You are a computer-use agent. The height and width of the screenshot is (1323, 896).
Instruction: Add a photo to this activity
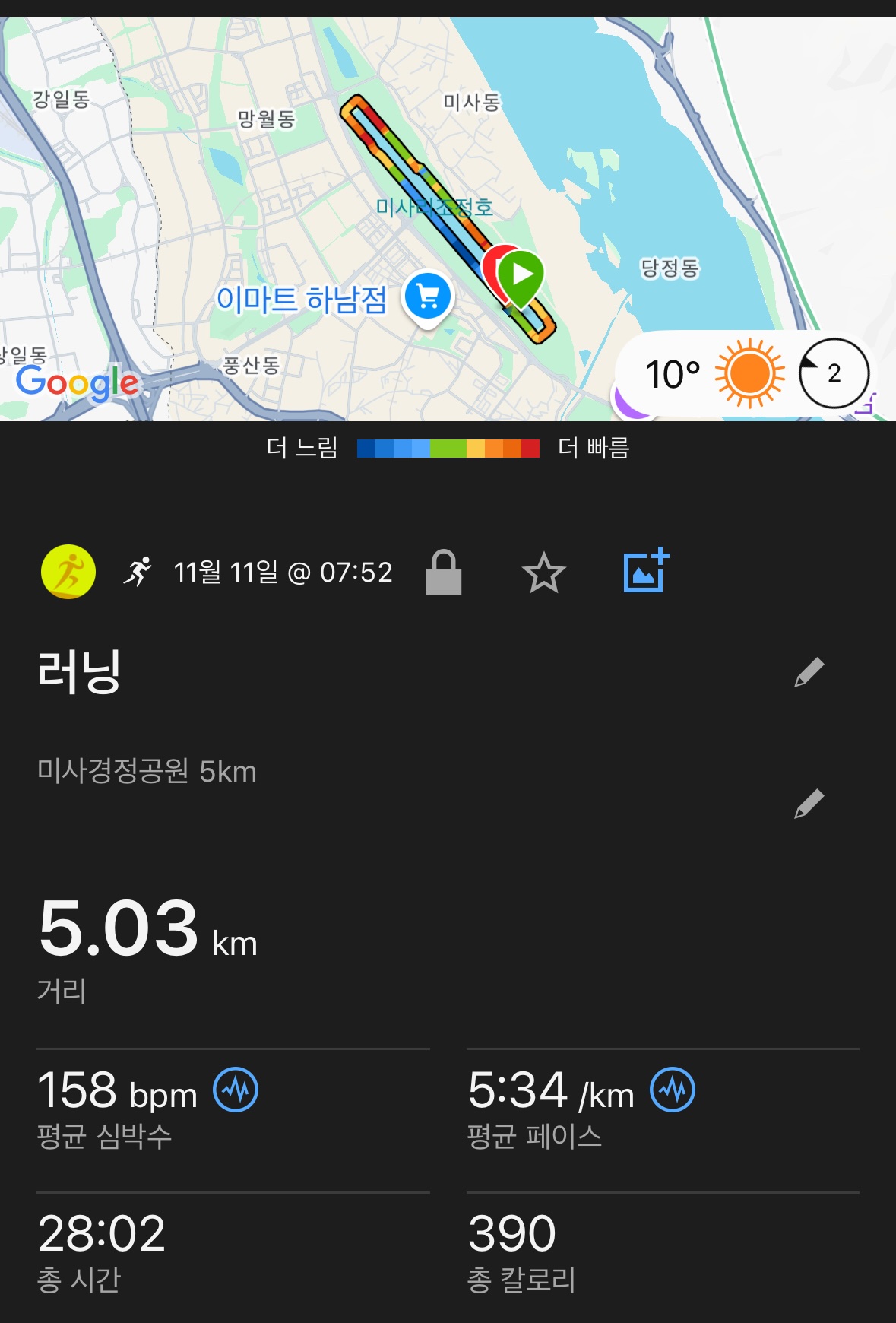coord(646,571)
